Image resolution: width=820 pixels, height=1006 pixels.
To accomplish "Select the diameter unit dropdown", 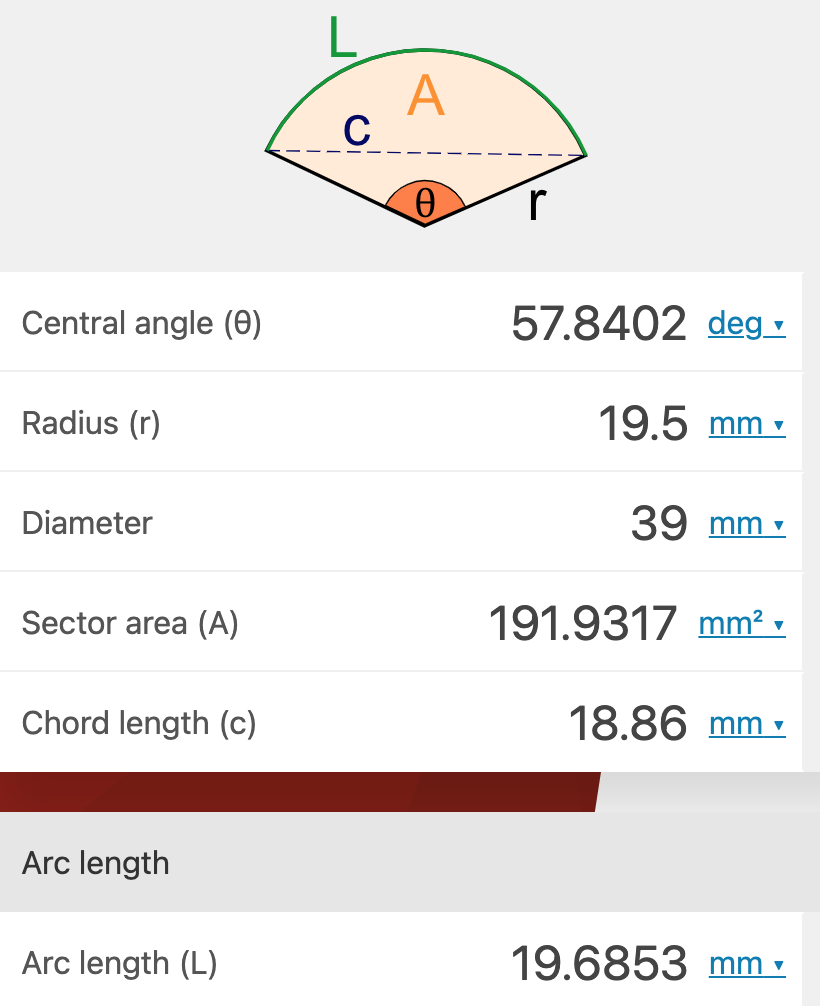I will pyautogui.click(x=746, y=524).
